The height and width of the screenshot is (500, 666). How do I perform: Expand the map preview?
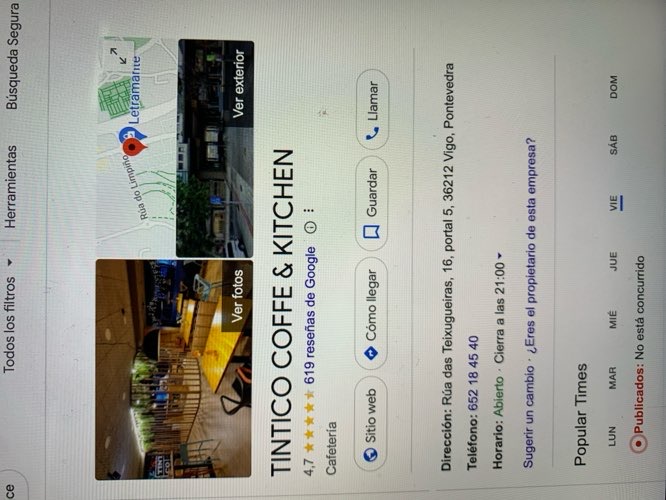(116, 57)
